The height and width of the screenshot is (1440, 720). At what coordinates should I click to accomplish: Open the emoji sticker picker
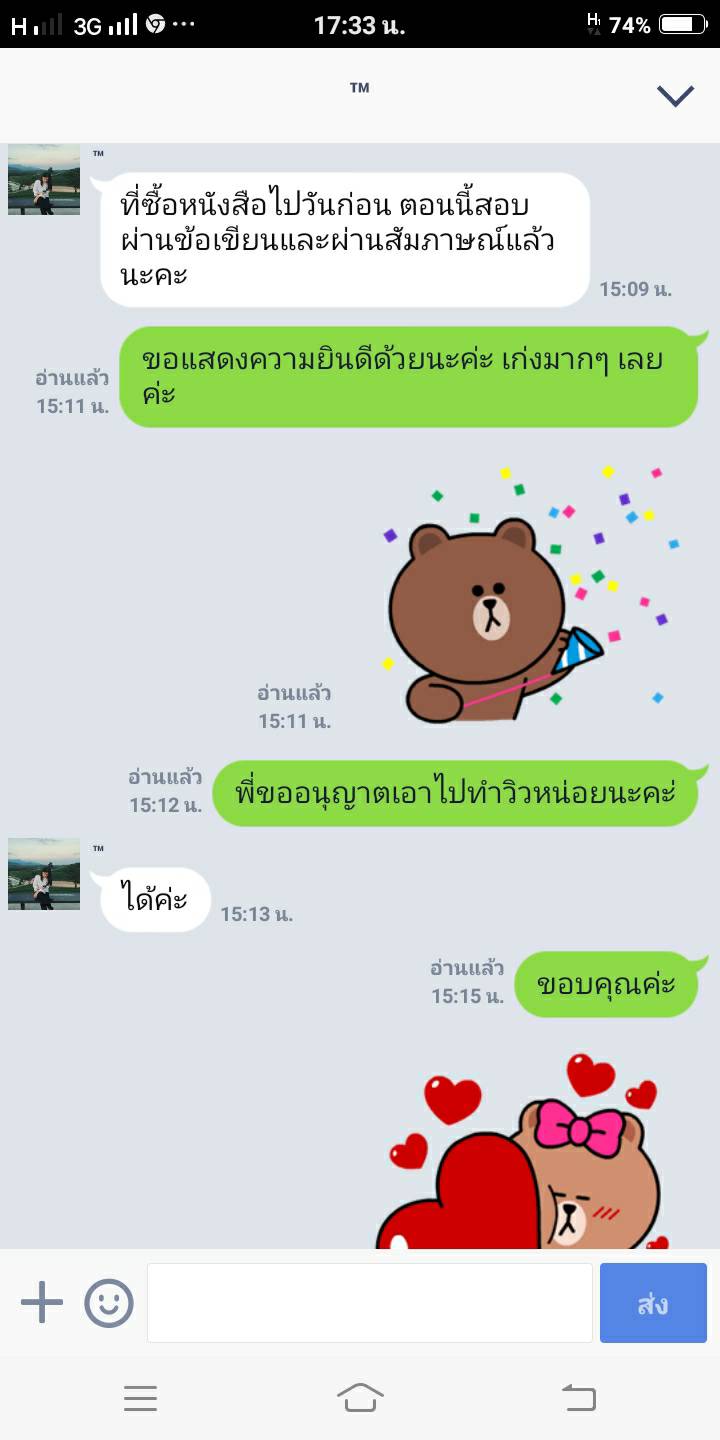tap(109, 1303)
